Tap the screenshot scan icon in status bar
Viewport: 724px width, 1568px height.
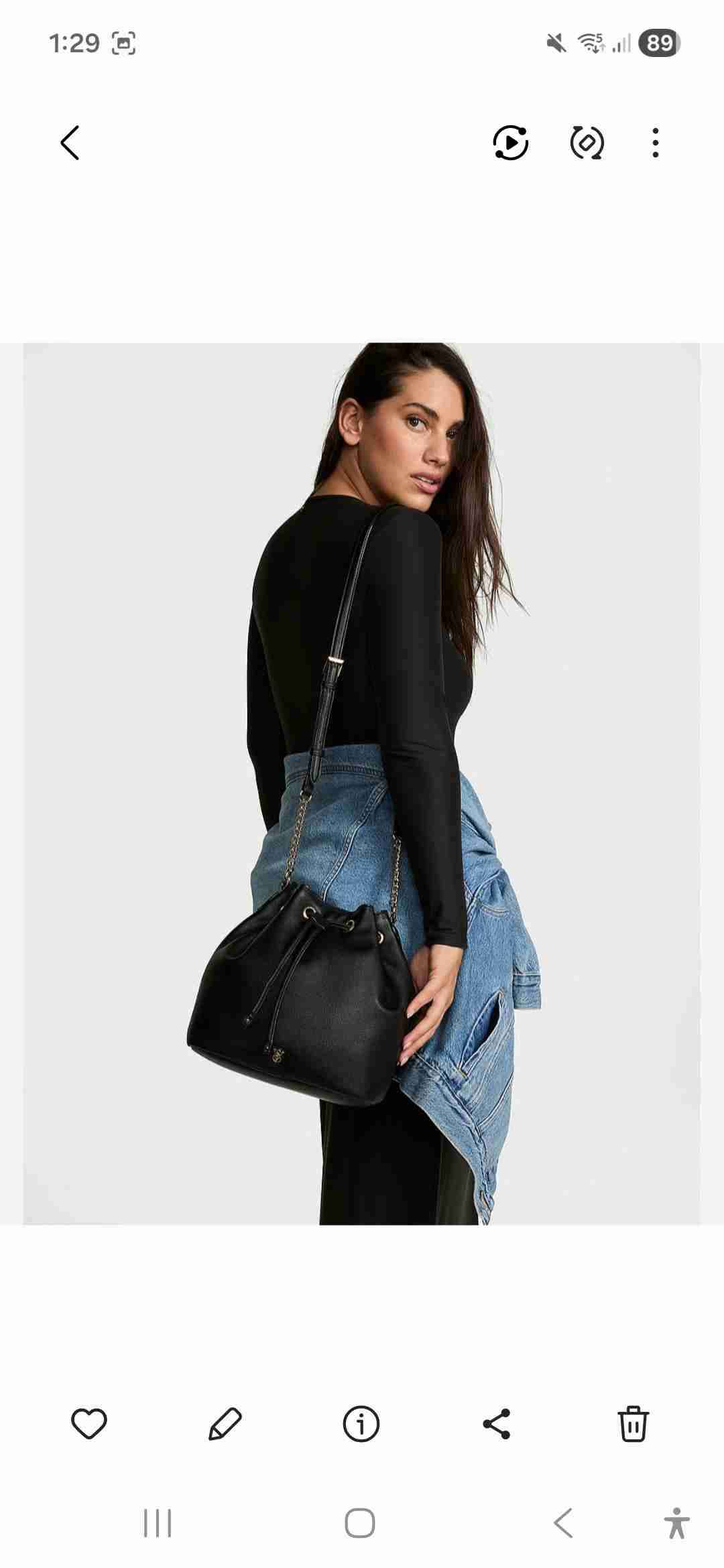pyautogui.click(x=125, y=44)
